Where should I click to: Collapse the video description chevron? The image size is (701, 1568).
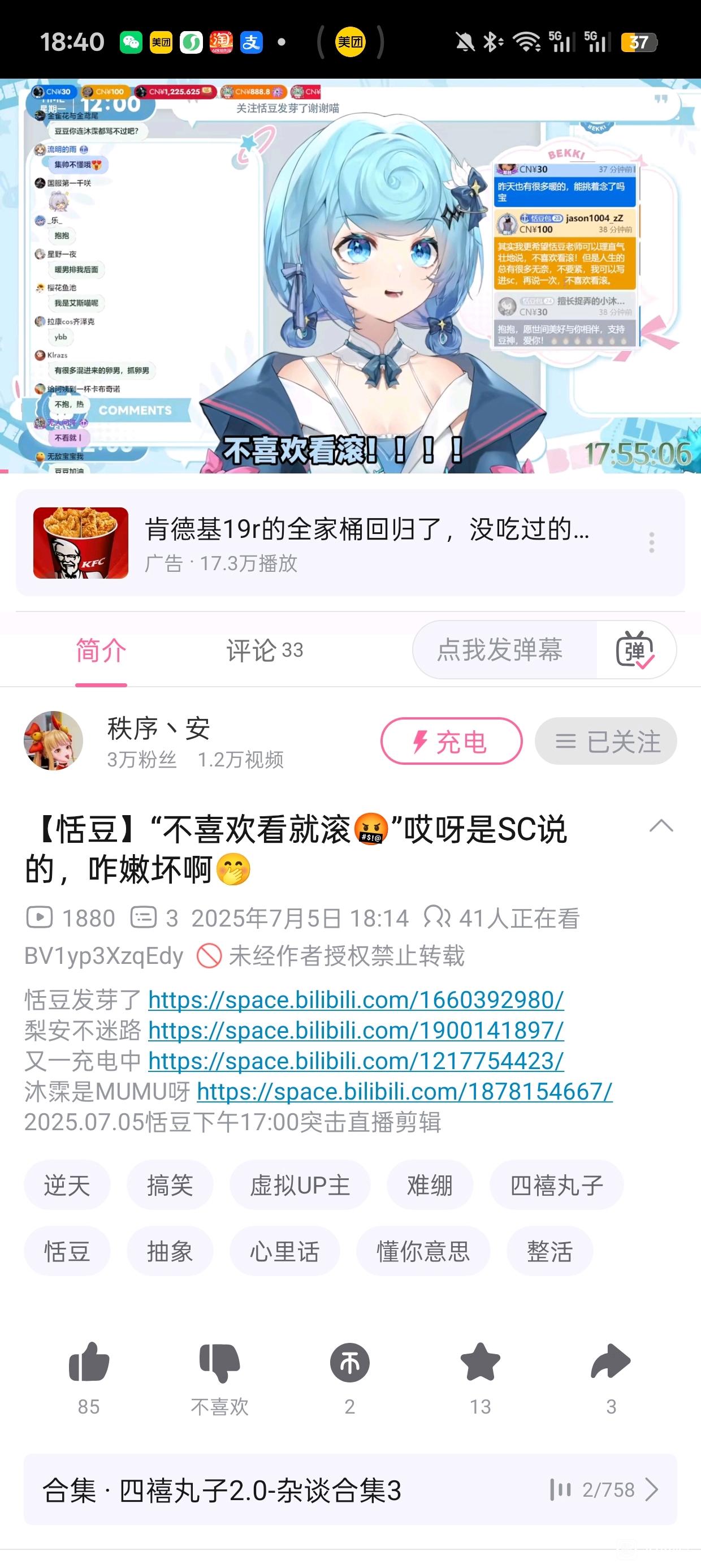[661, 826]
